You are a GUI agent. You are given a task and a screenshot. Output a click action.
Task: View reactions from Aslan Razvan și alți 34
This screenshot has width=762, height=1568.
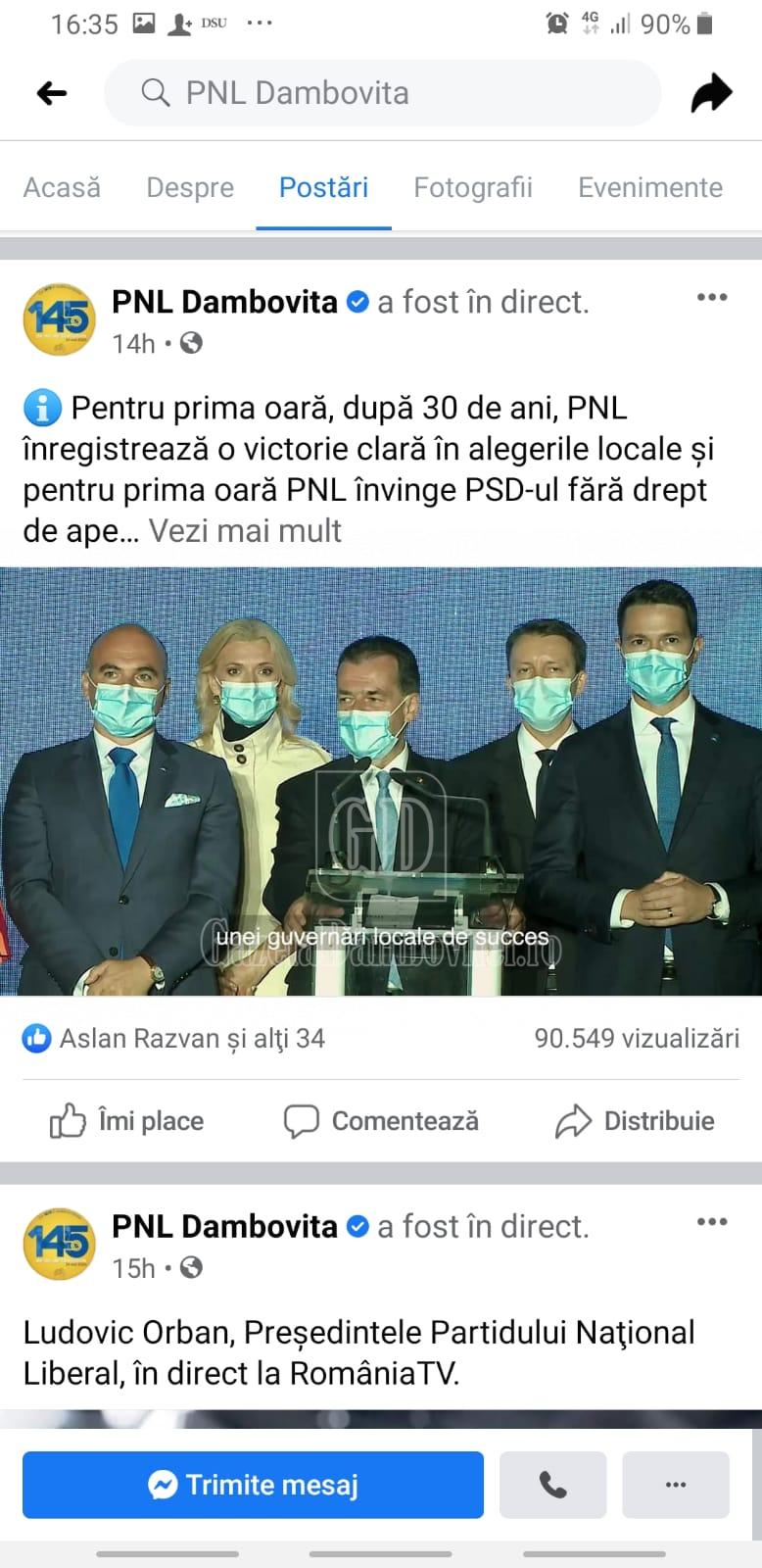tap(174, 1039)
